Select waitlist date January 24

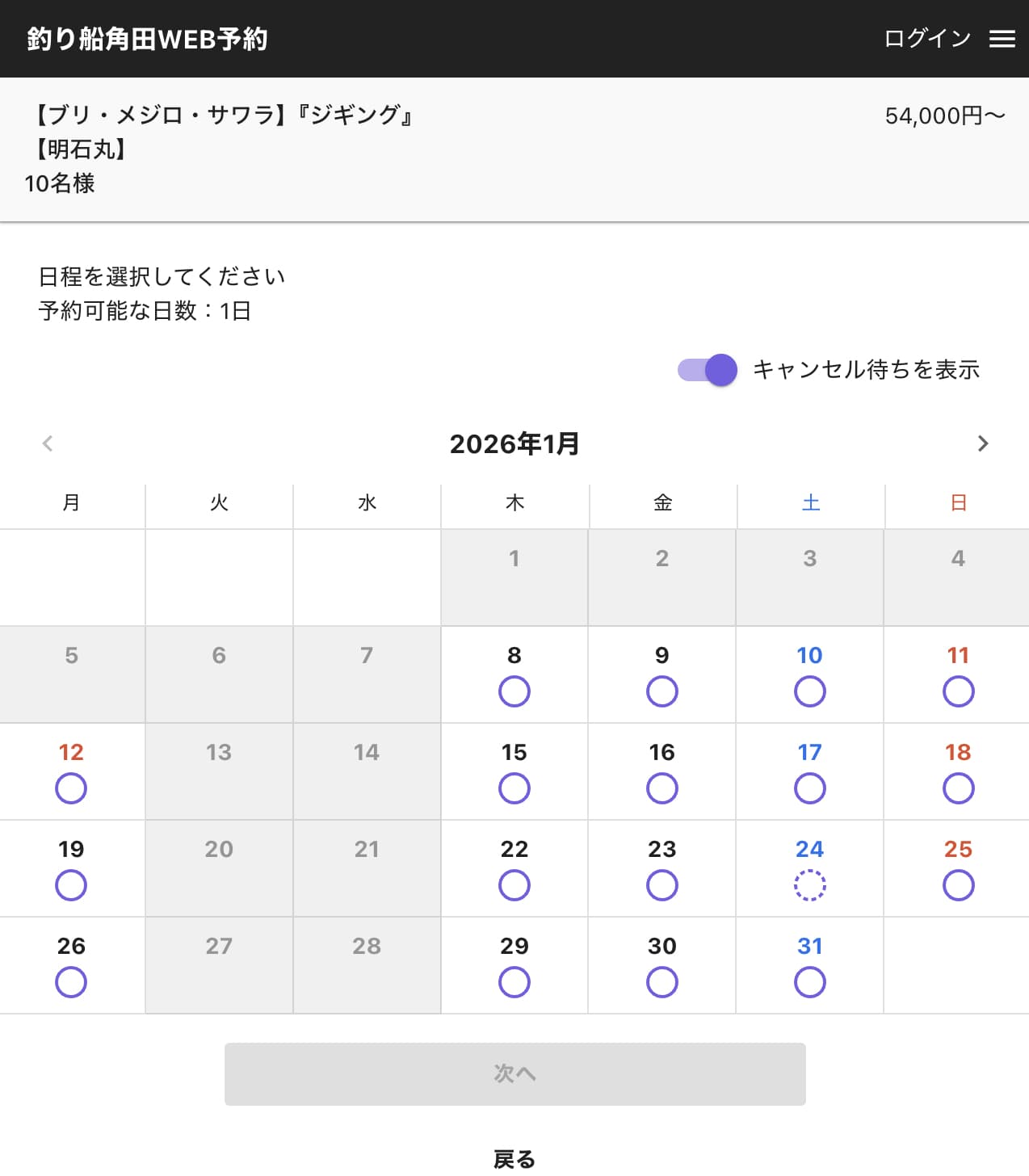[x=809, y=869]
